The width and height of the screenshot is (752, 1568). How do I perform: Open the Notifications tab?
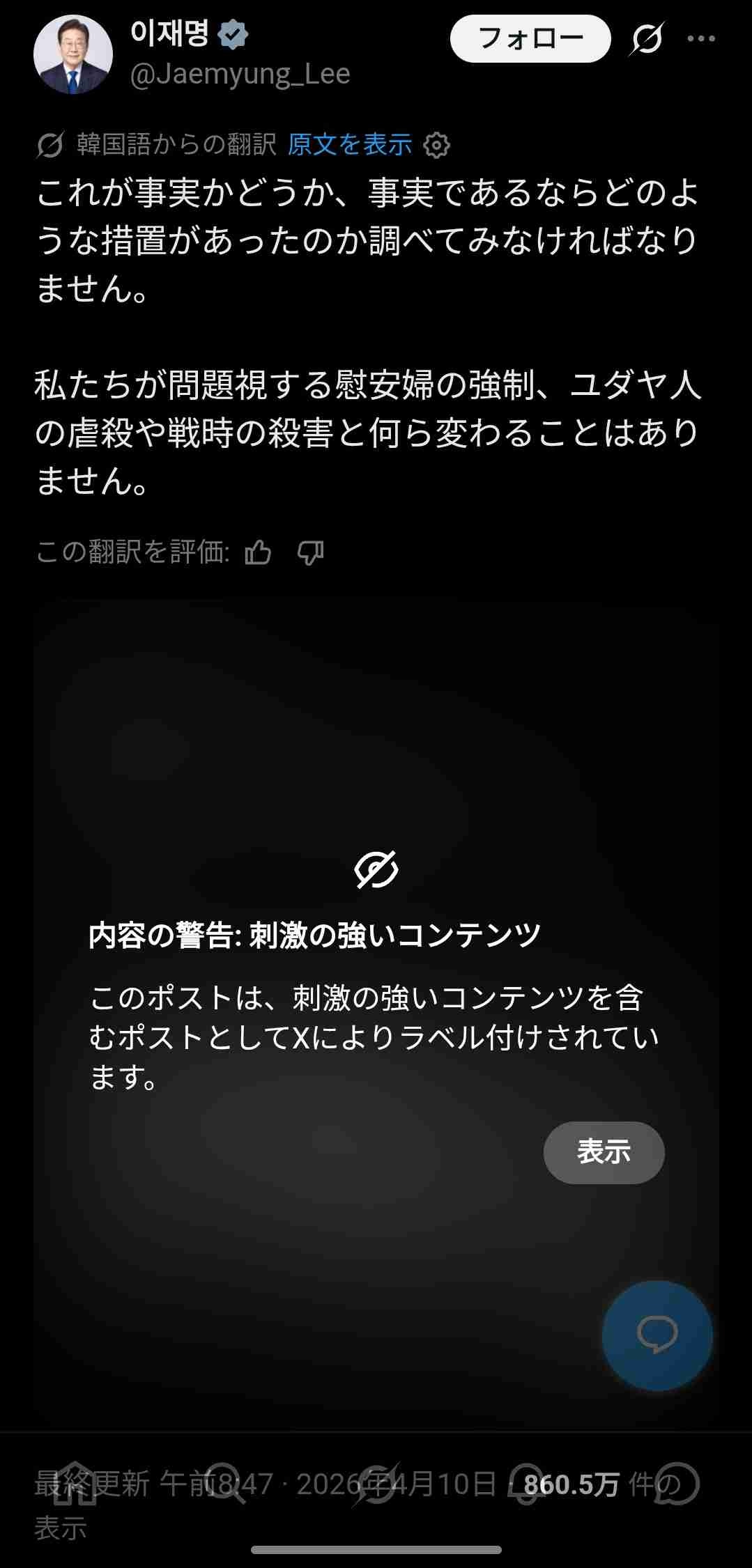tap(527, 1482)
